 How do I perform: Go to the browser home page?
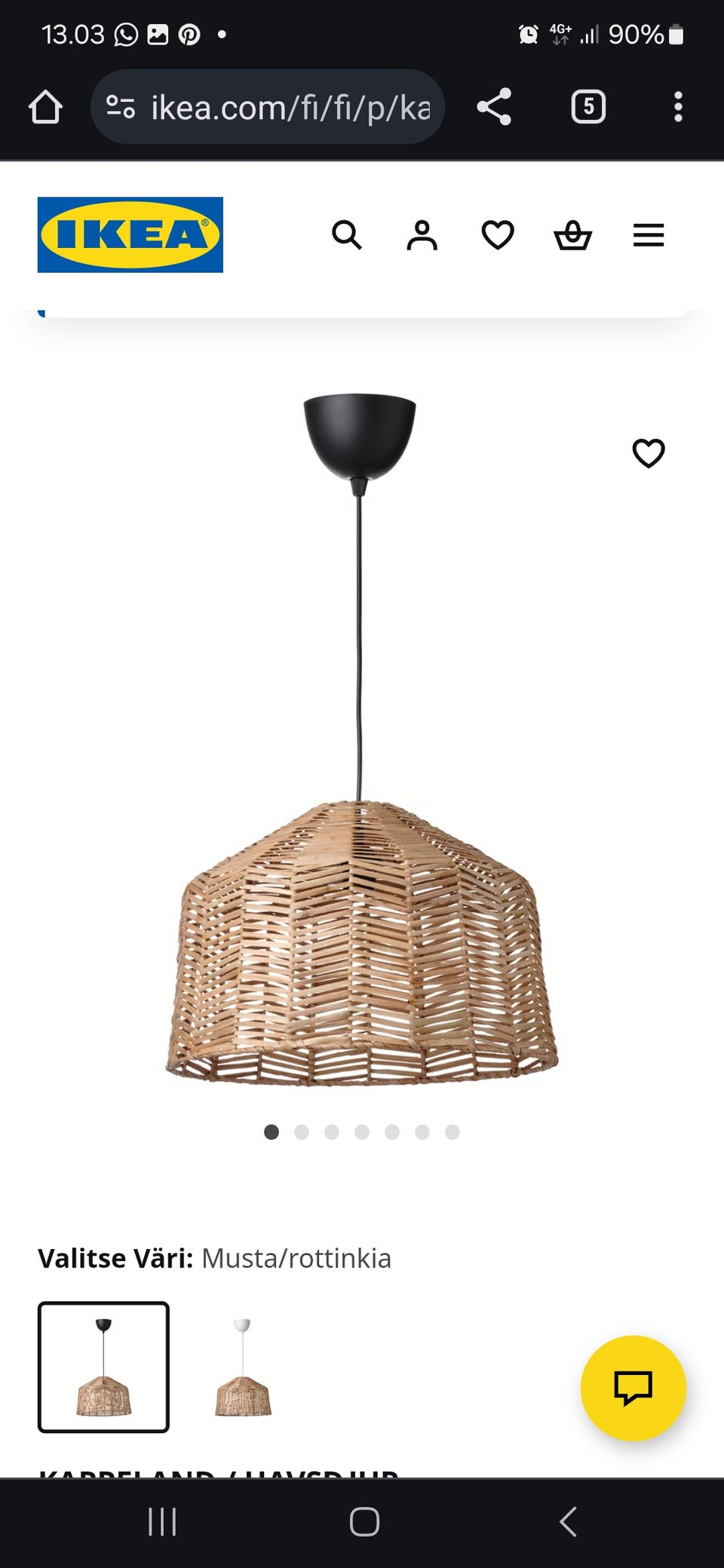pyautogui.click(x=45, y=107)
